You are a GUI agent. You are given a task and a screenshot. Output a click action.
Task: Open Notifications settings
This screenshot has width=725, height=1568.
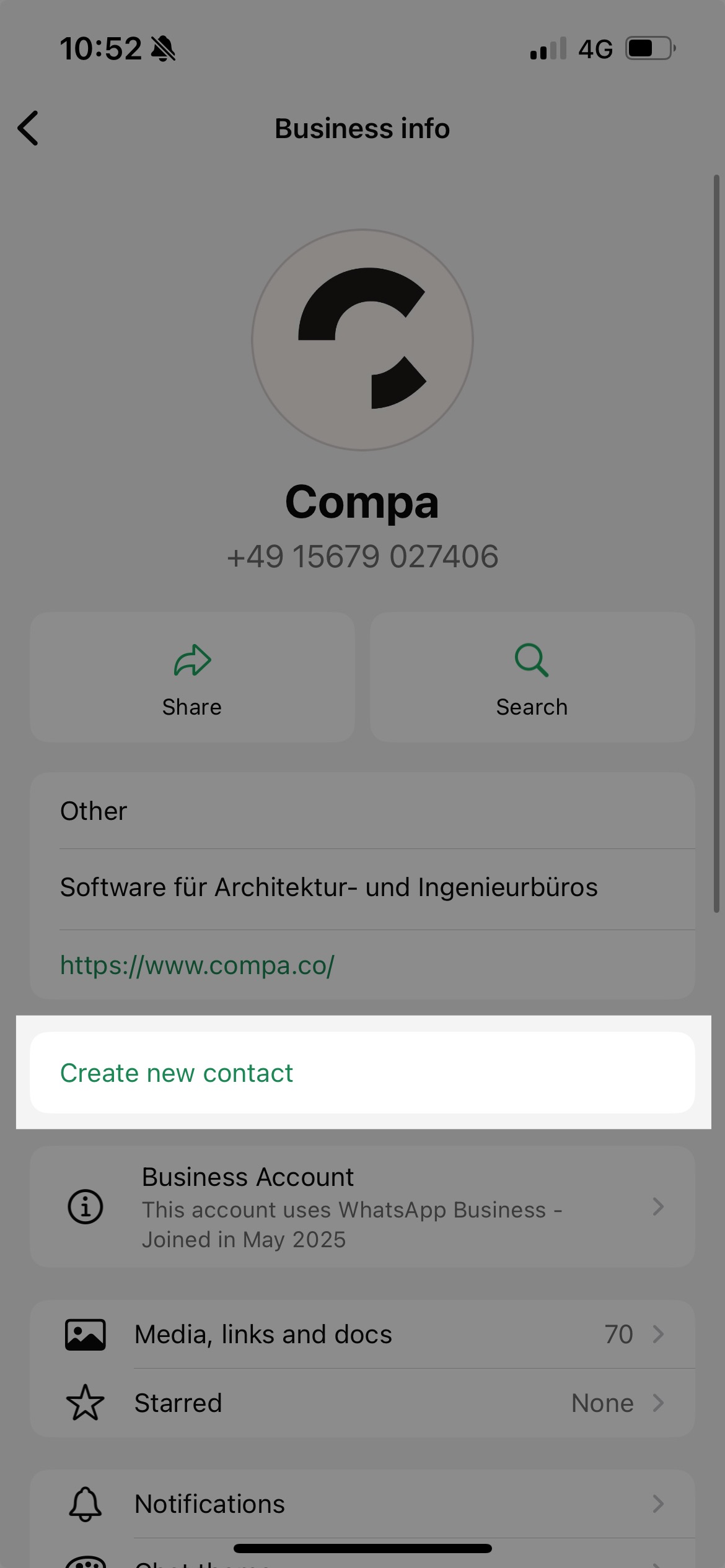362,1504
